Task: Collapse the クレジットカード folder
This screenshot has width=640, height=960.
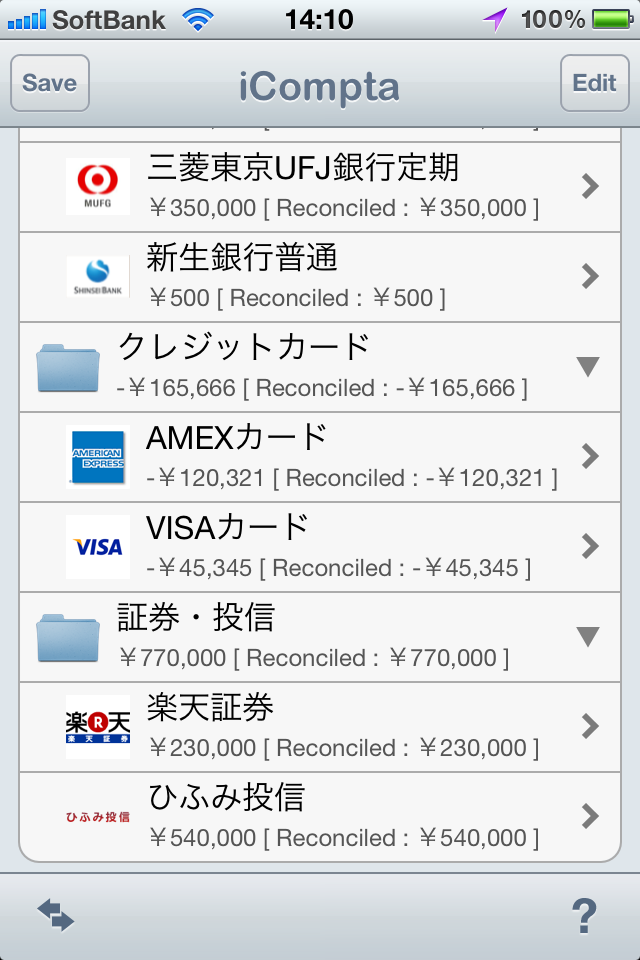Action: coord(588,367)
